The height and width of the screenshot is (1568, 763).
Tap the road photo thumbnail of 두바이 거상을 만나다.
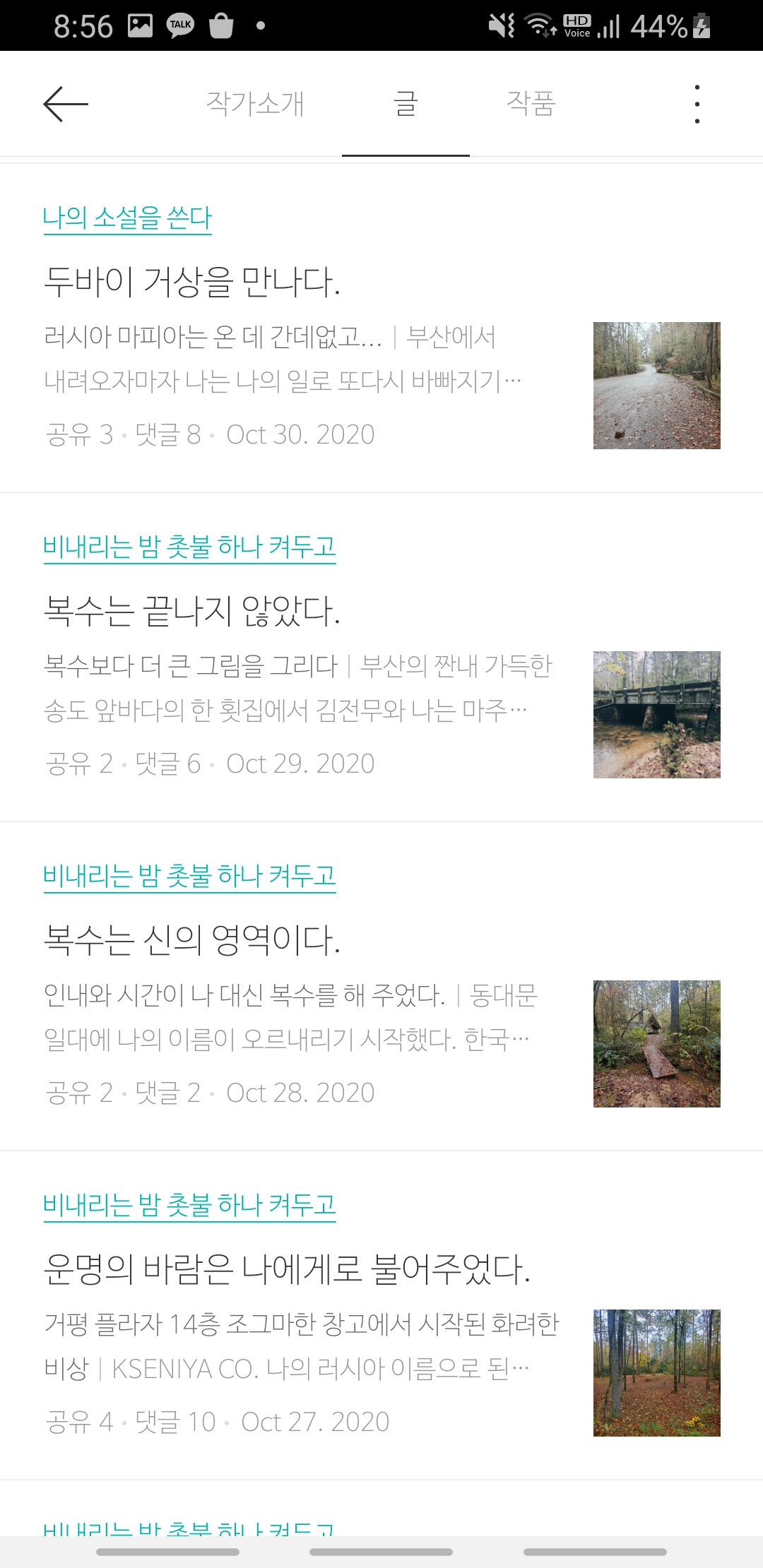[657, 386]
